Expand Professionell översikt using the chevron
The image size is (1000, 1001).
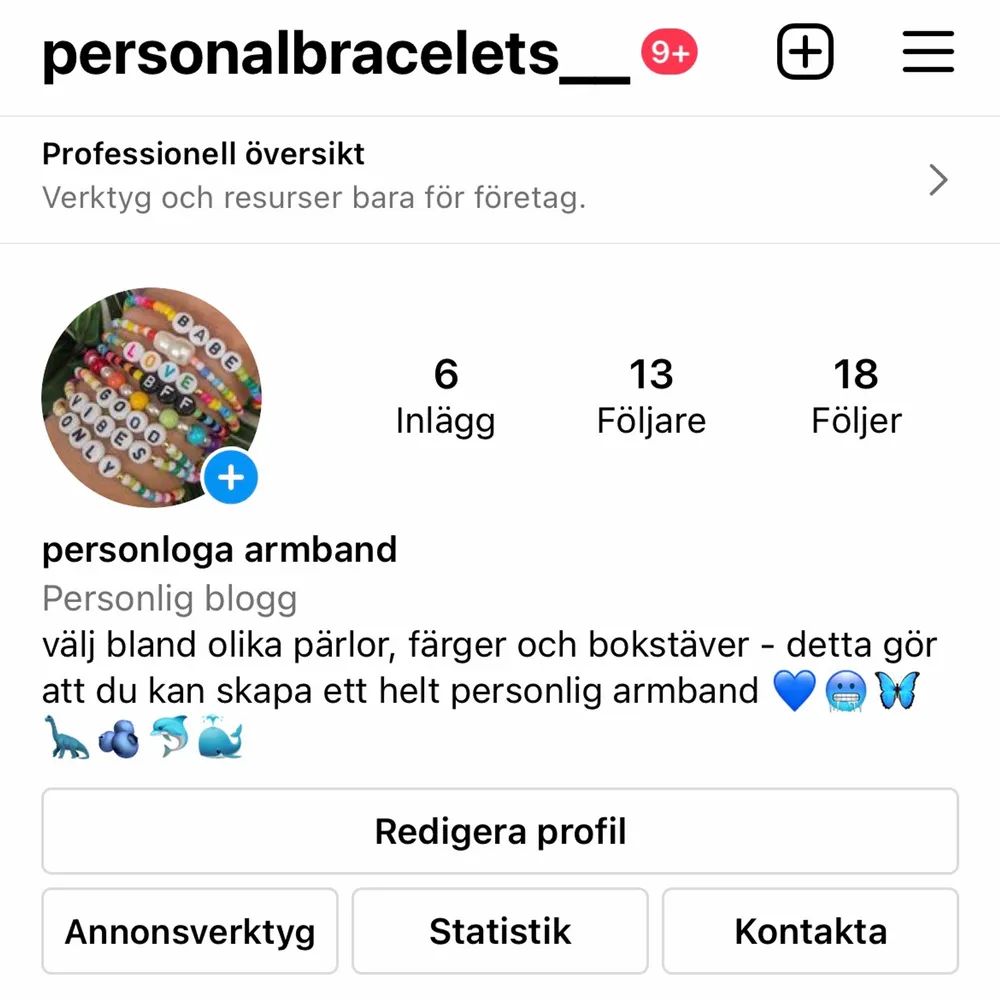[938, 179]
